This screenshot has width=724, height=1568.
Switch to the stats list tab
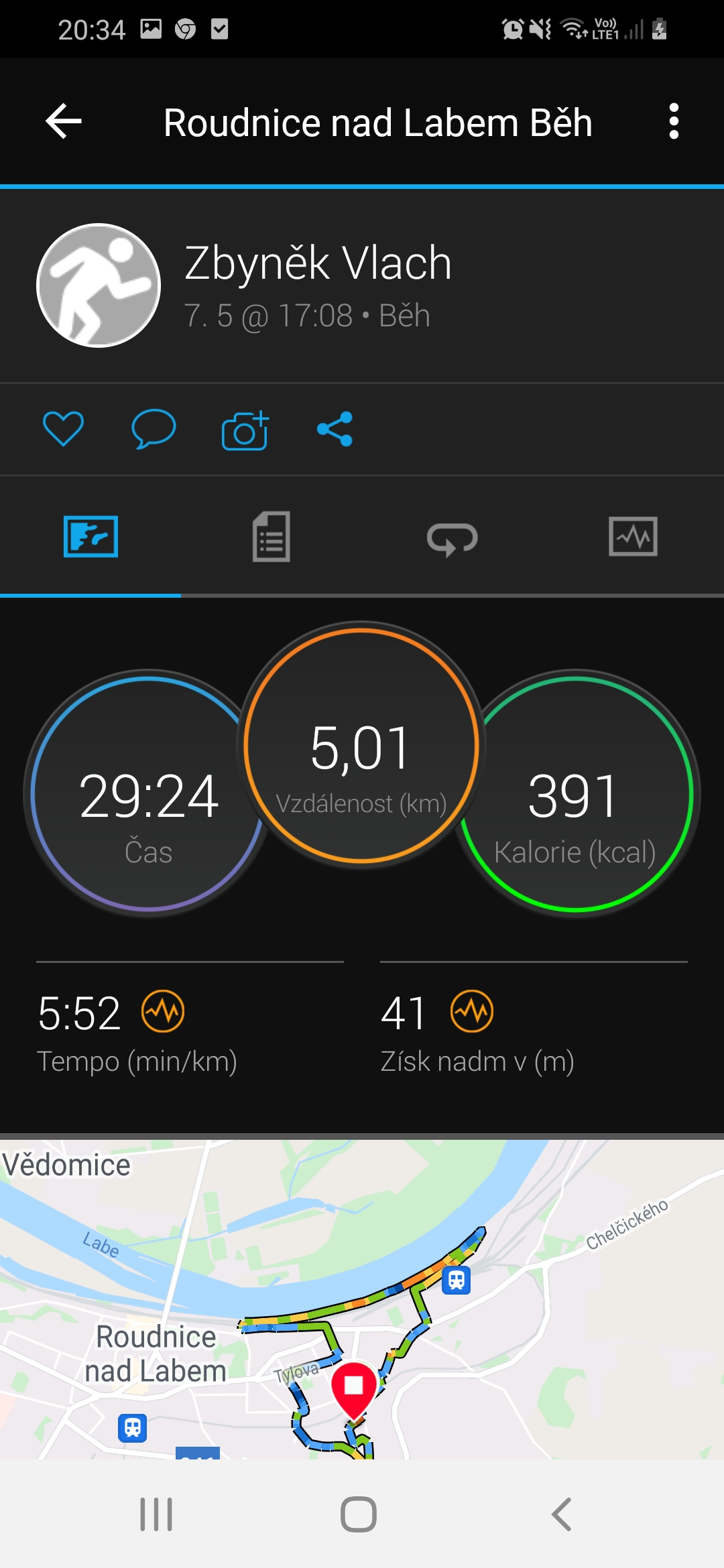coord(271,537)
